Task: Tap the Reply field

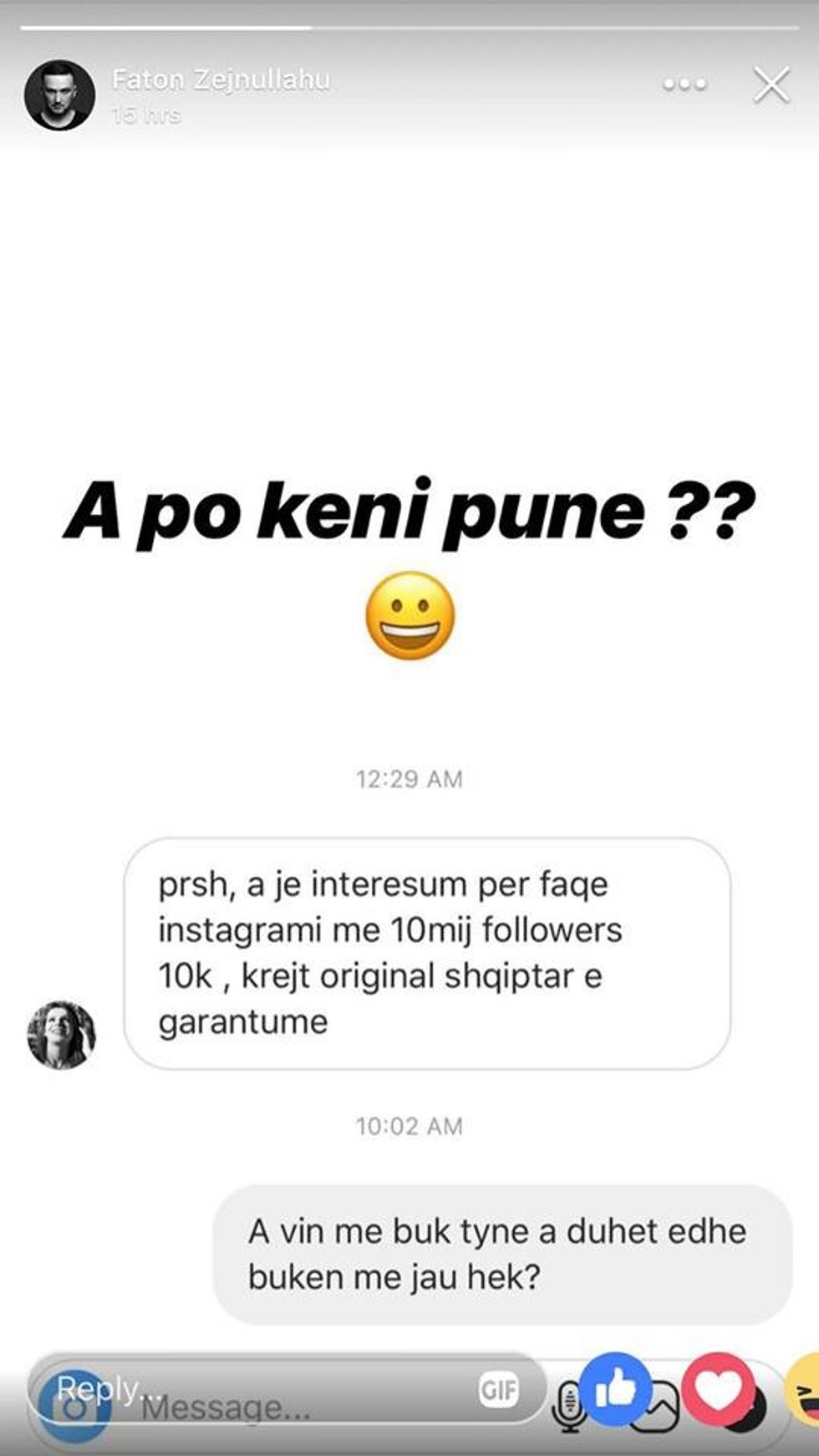Action: click(x=251, y=1389)
